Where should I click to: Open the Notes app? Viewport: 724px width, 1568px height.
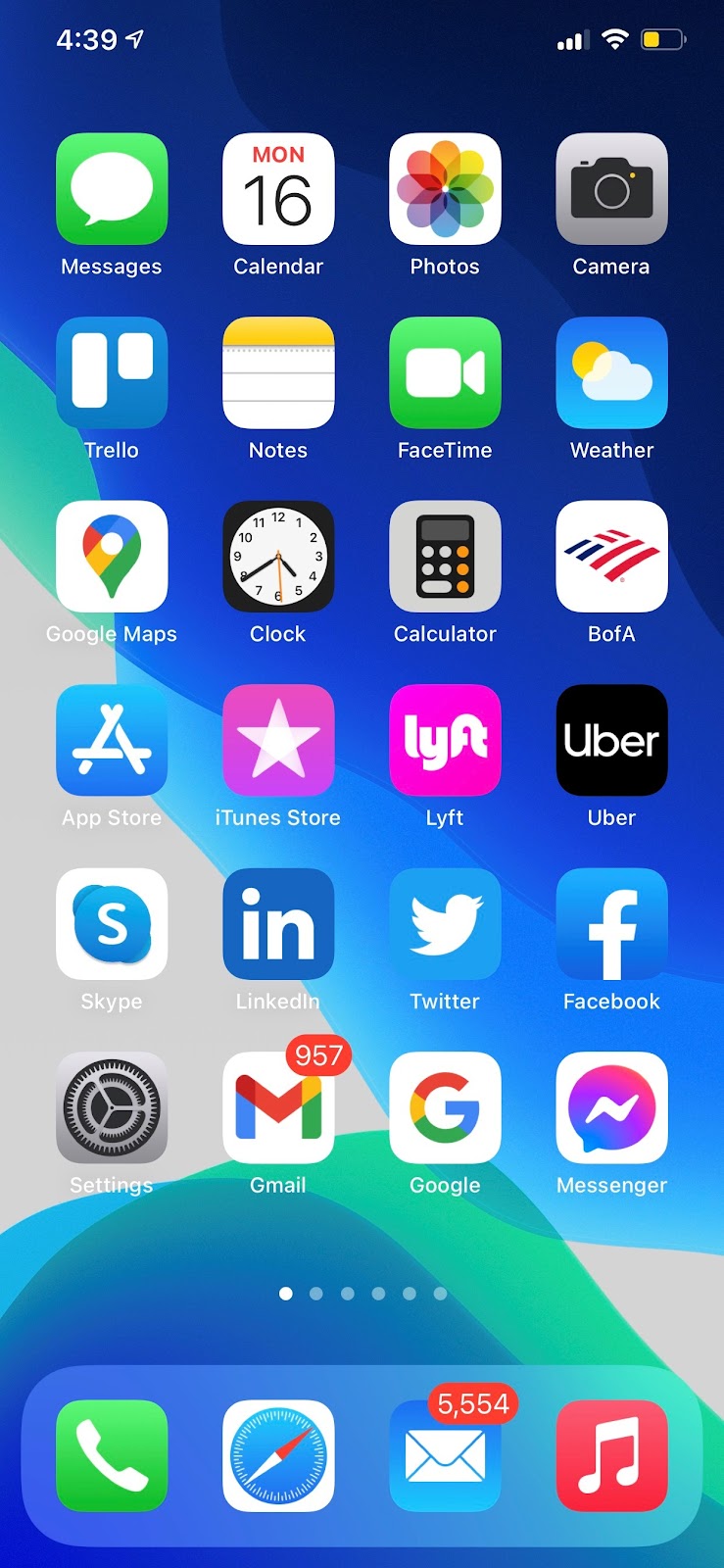(278, 372)
